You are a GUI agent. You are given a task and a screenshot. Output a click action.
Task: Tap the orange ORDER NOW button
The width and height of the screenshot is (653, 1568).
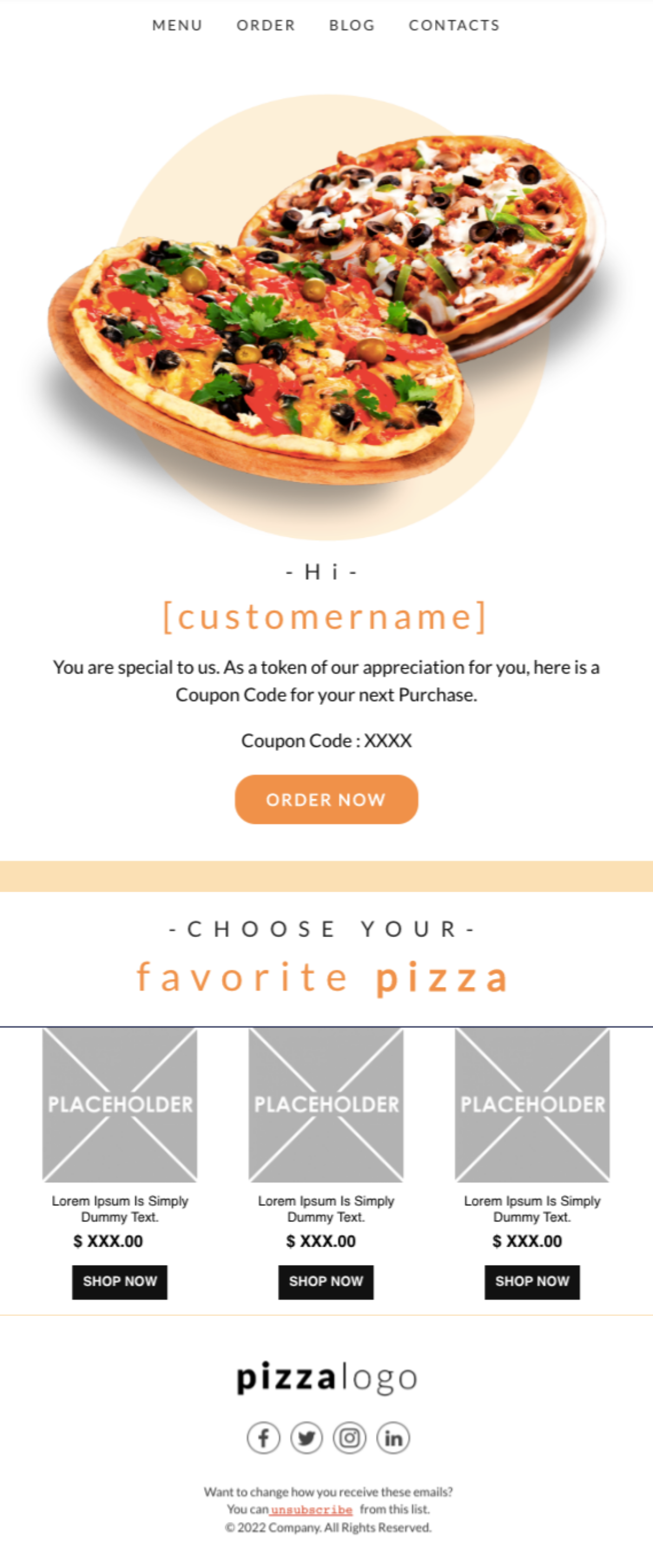326,799
